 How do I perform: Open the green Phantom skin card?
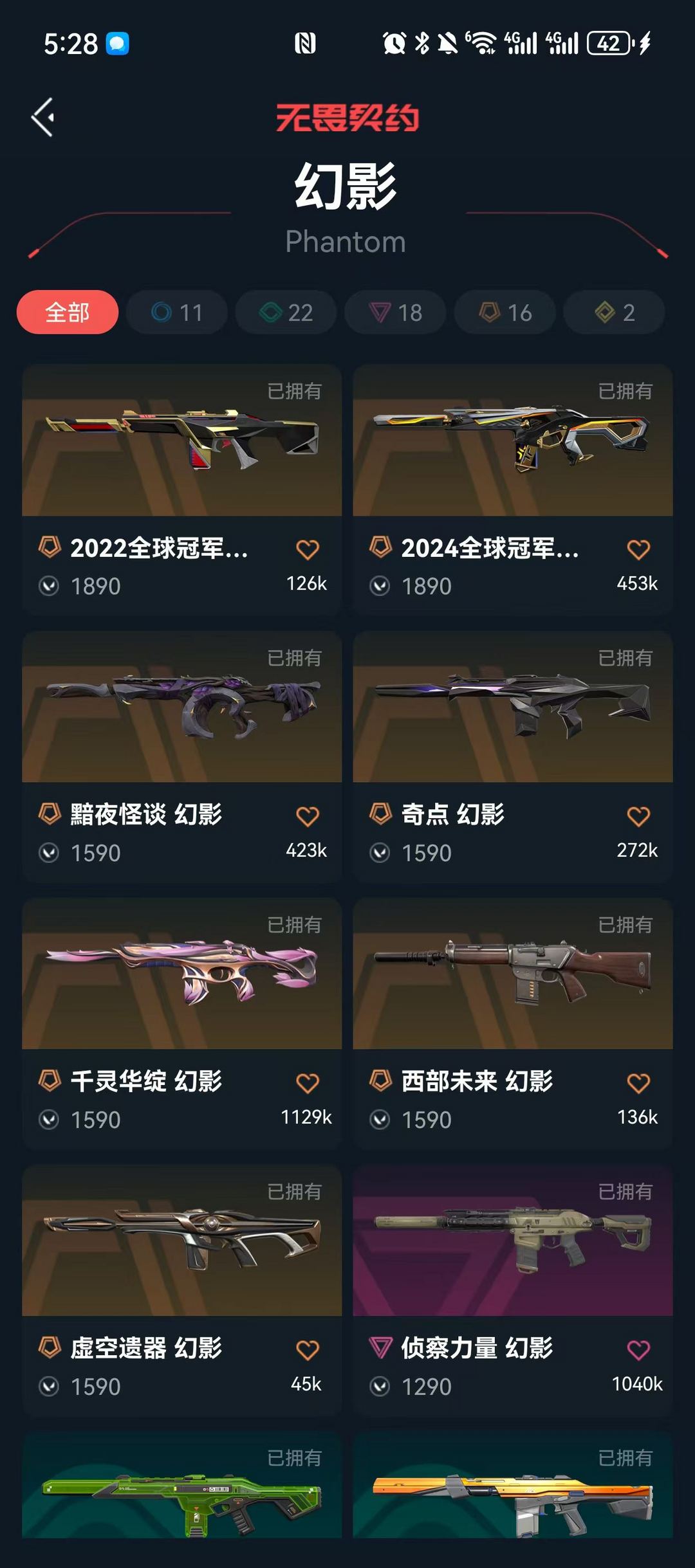click(182, 1486)
